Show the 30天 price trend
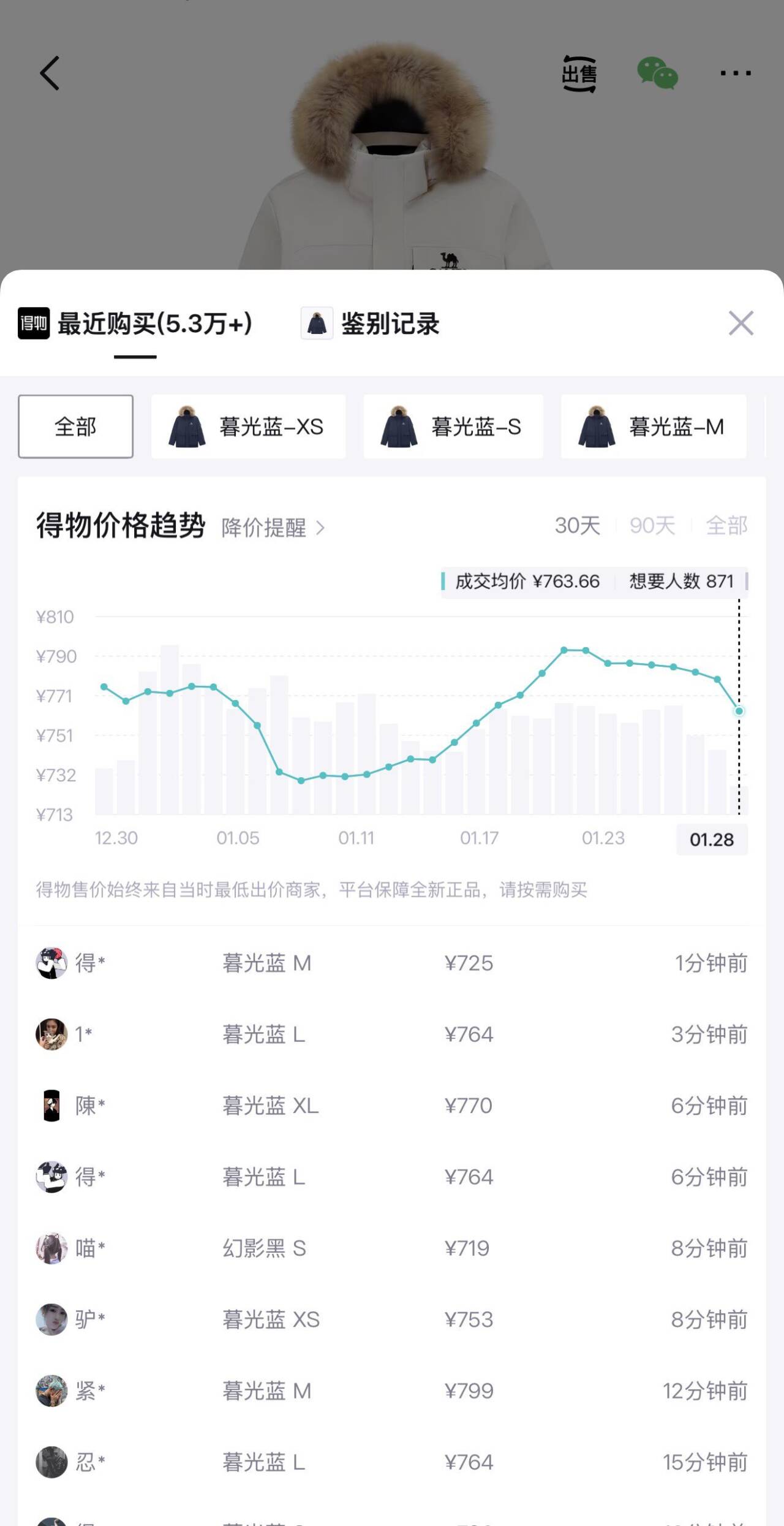The width and height of the screenshot is (784, 1526). click(577, 525)
